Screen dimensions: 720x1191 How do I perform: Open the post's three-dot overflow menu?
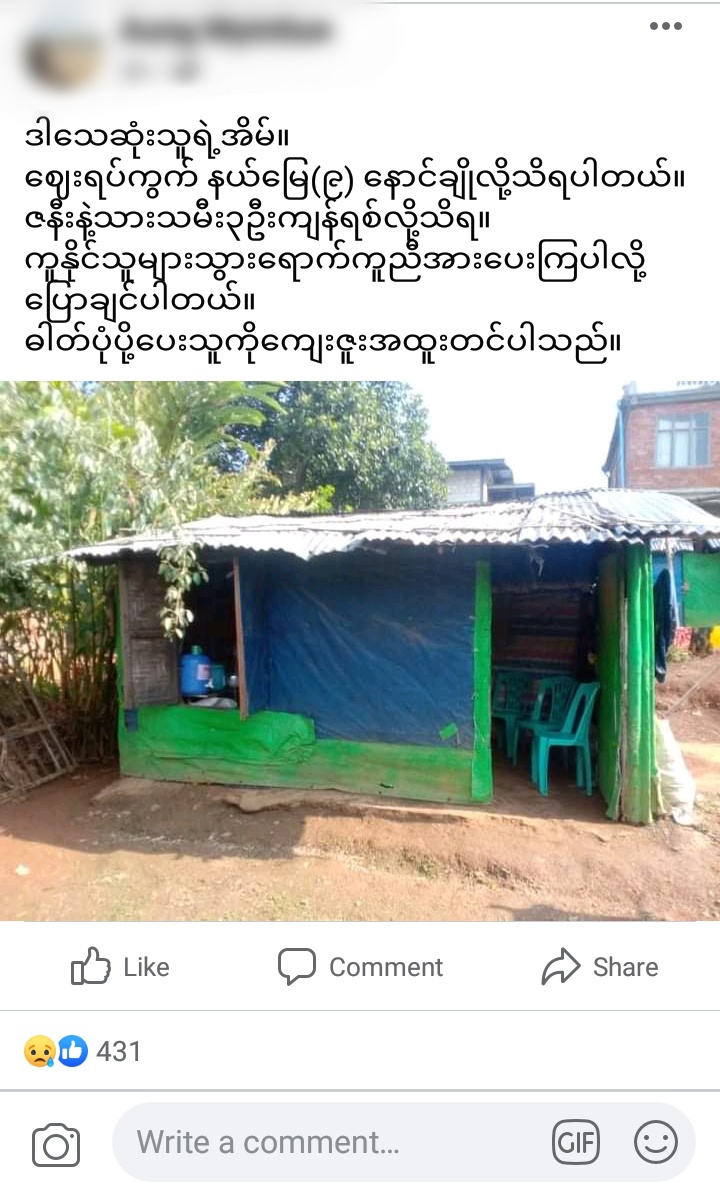[665, 27]
